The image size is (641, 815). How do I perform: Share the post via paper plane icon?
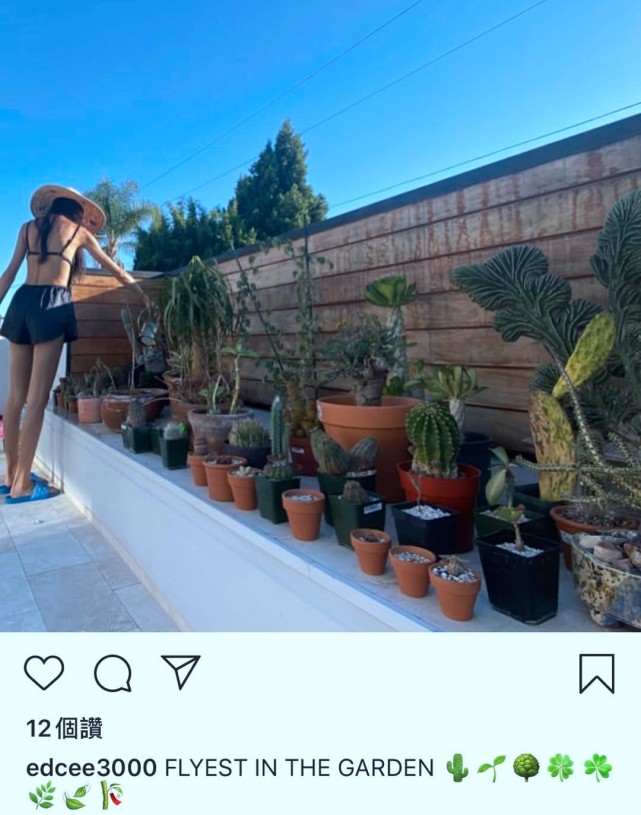coord(181,672)
